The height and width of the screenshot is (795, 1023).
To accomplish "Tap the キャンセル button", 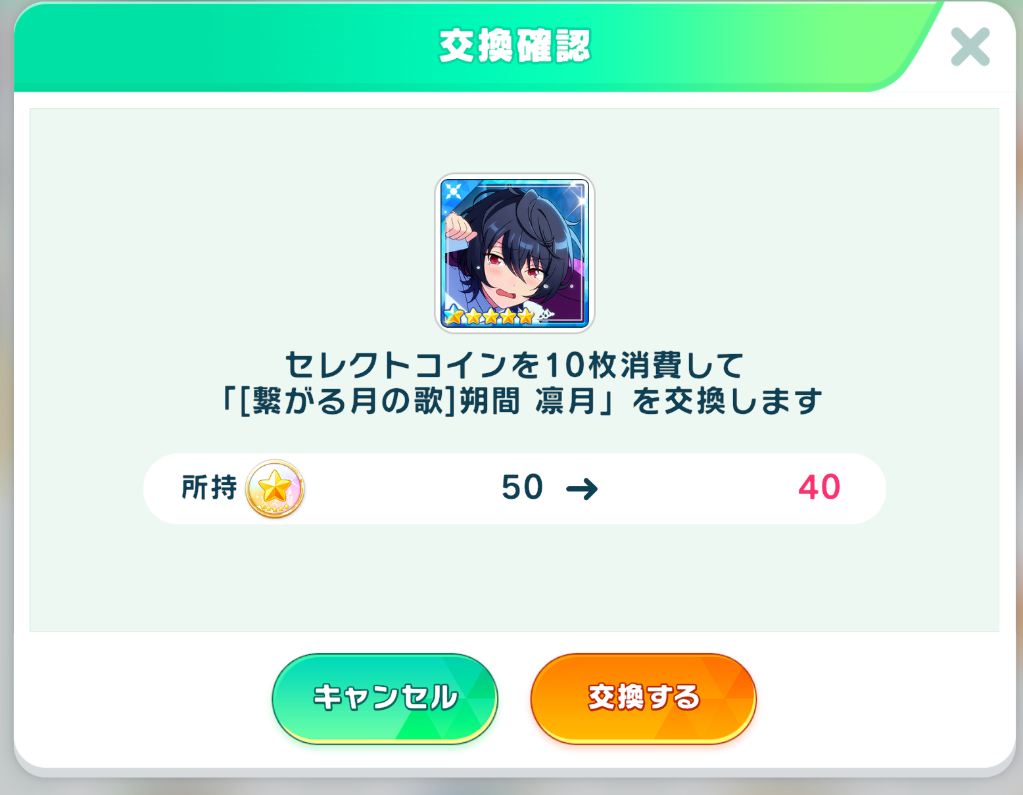I will pos(385,698).
